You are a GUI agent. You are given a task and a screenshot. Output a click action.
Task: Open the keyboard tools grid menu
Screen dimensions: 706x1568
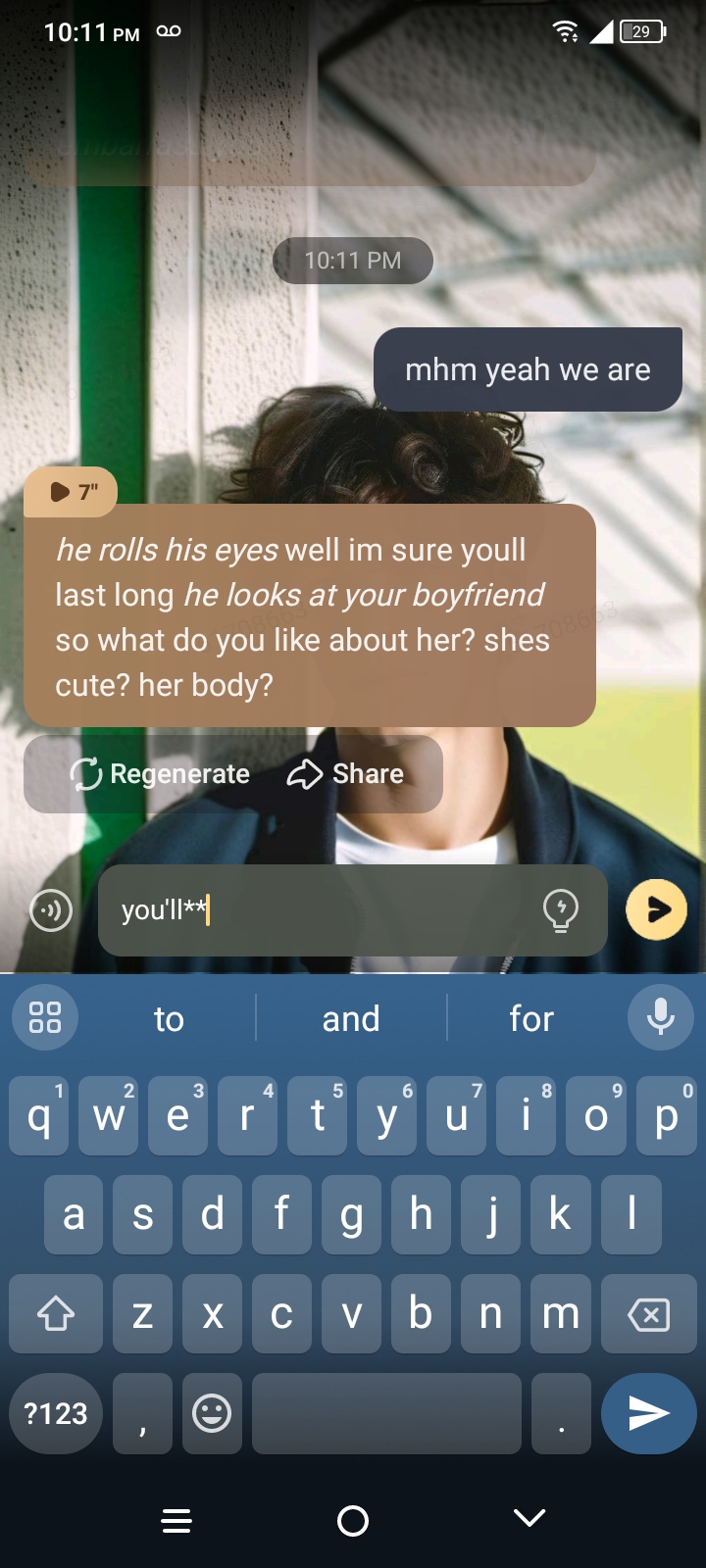45,1017
